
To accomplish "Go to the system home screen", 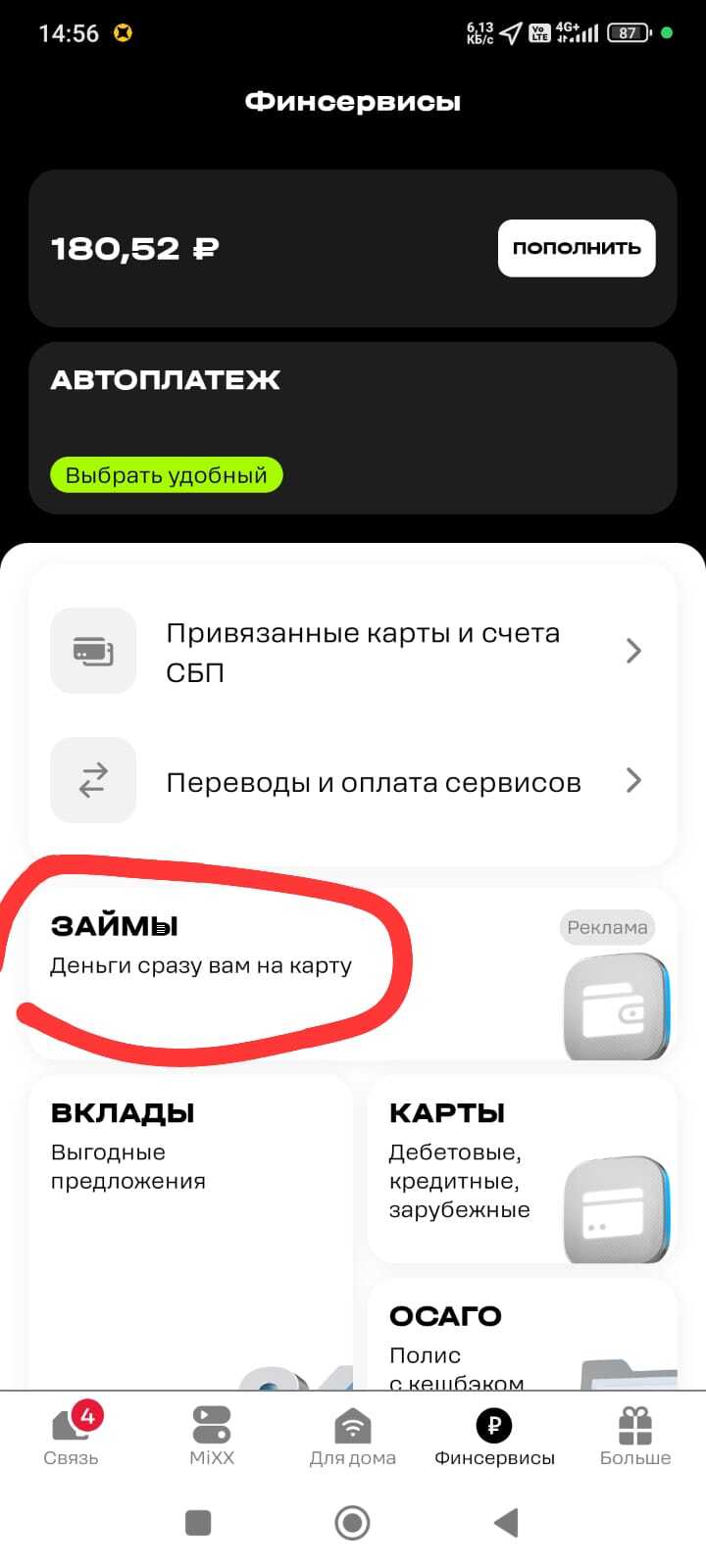I will click(x=352, y=1522).
